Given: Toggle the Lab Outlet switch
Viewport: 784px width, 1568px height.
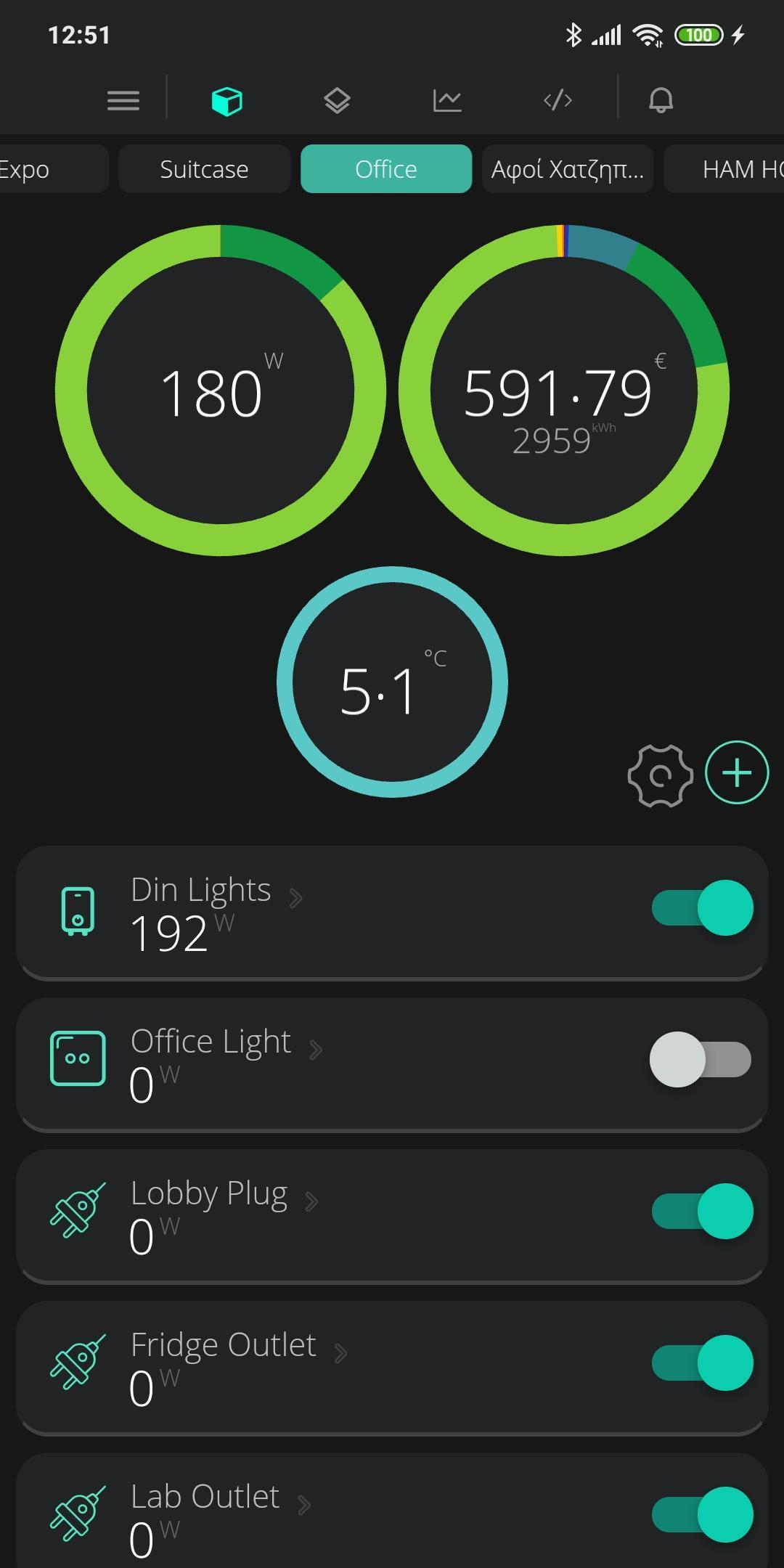Looking at the screenshot, I should tap(702, 1515).
